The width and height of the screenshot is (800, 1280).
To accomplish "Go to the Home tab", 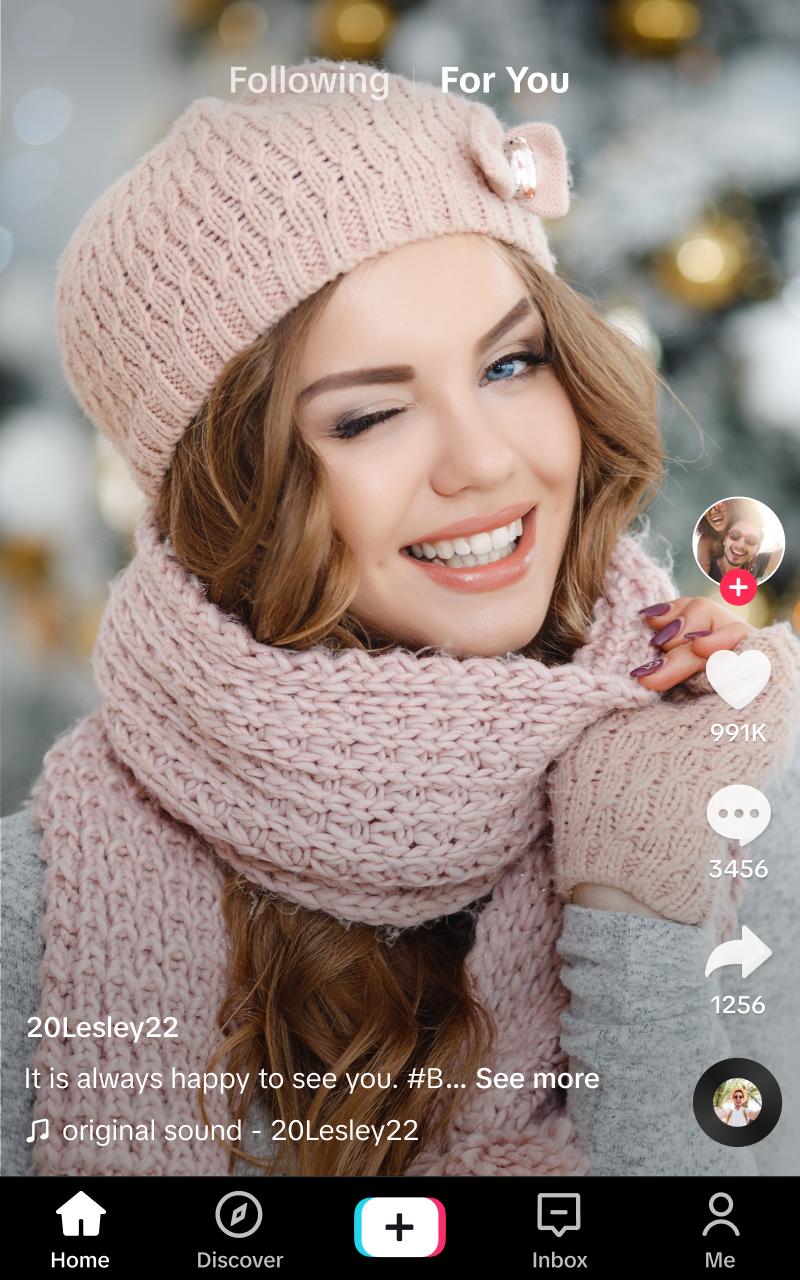I will pyautogui.click(x=80, y=1229).
